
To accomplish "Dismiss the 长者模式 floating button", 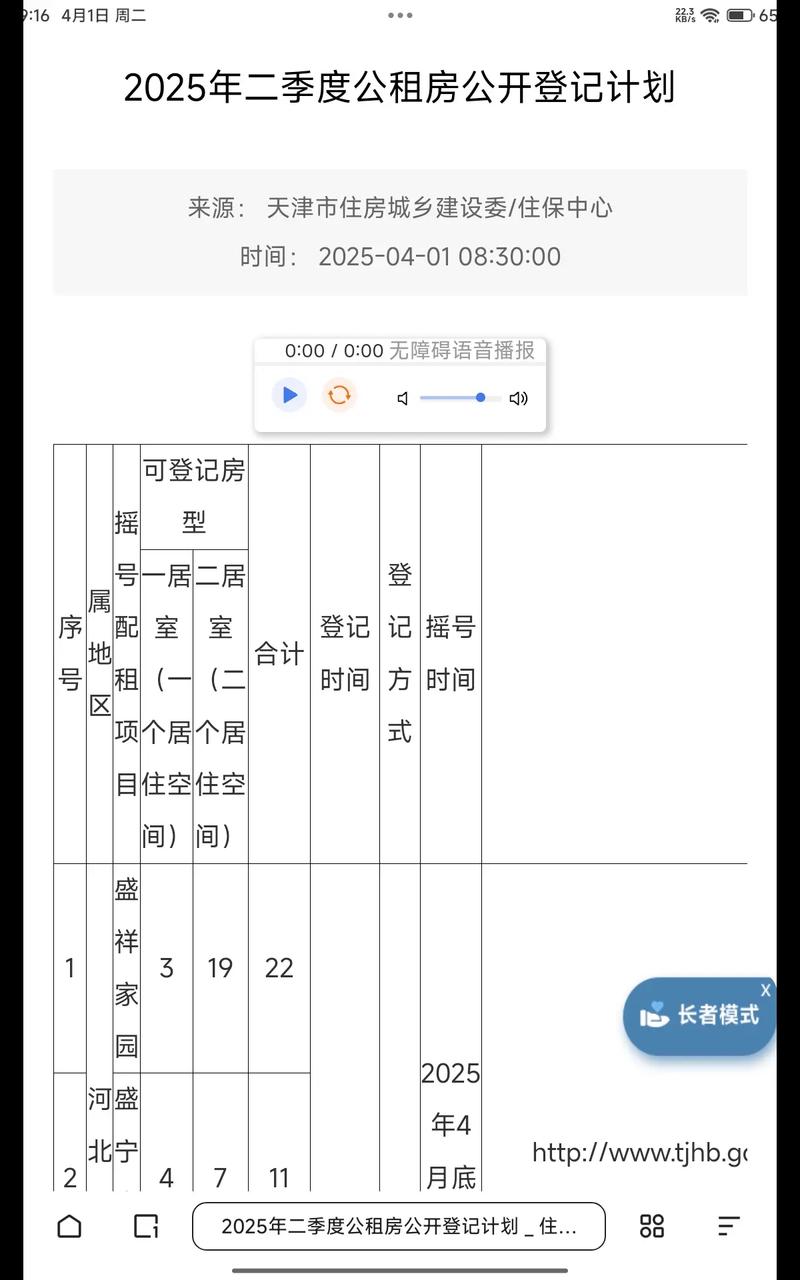I will 766,990.
